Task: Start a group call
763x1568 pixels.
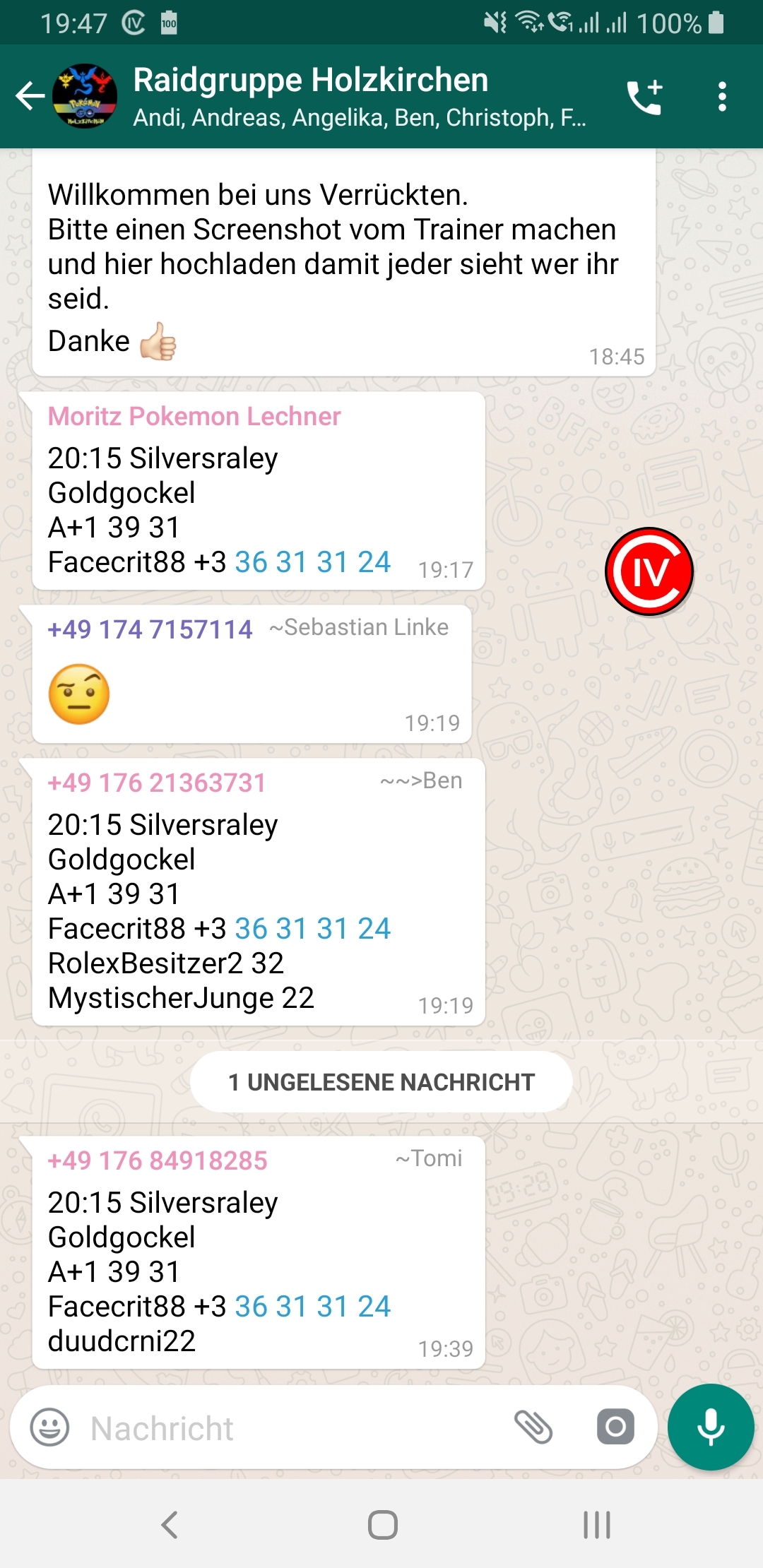Action: pyautogui.click(x=644, y=97)
